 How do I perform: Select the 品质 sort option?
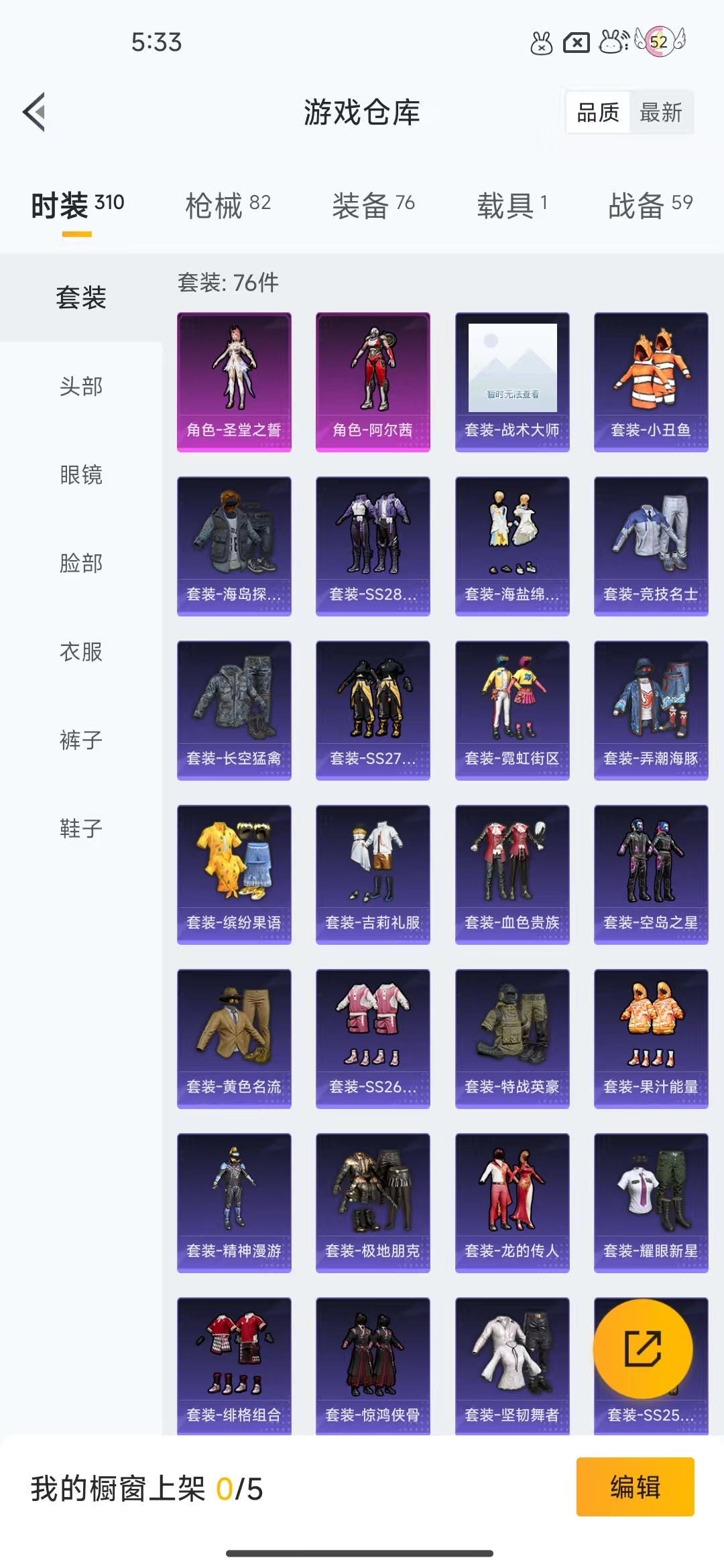(x=598, y=112)
